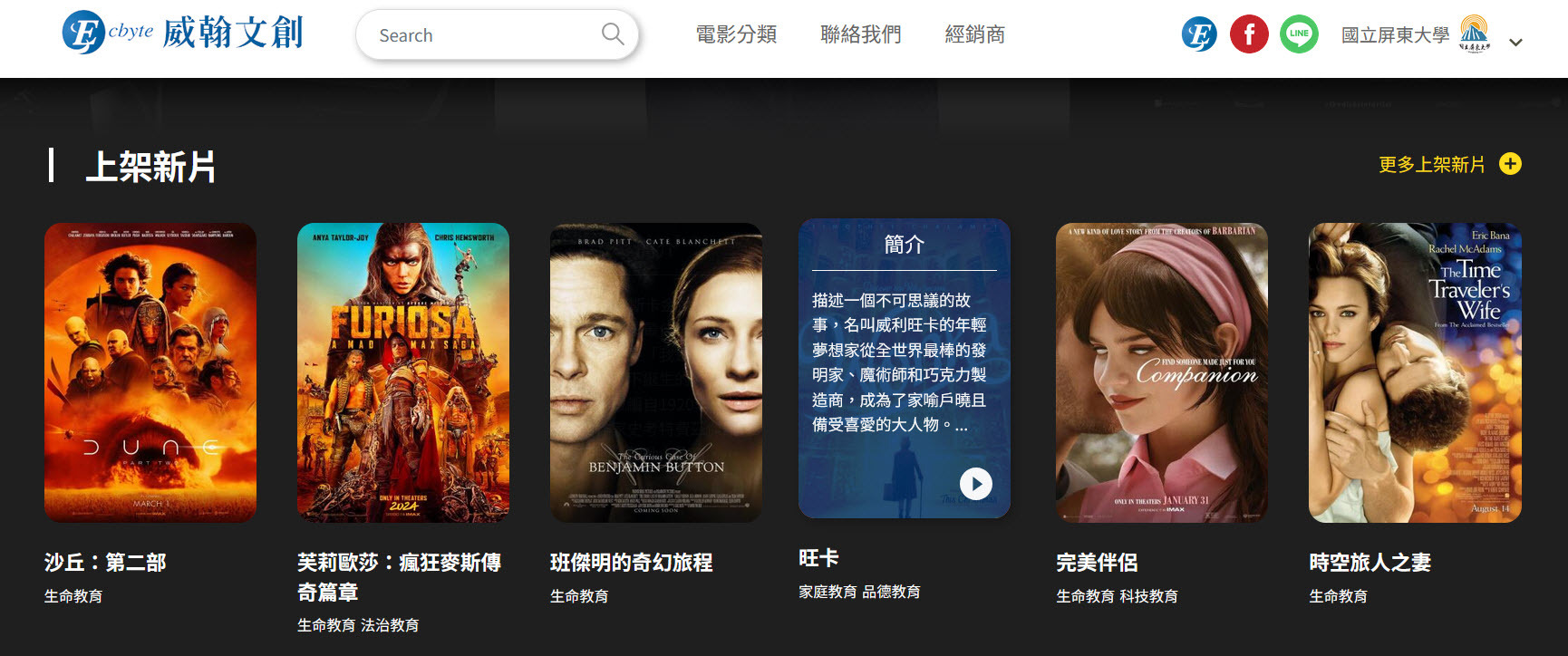Viewport: 1568px width, 656px height.
Task: Play the 旺卡 movie
Action: (975, 484)
